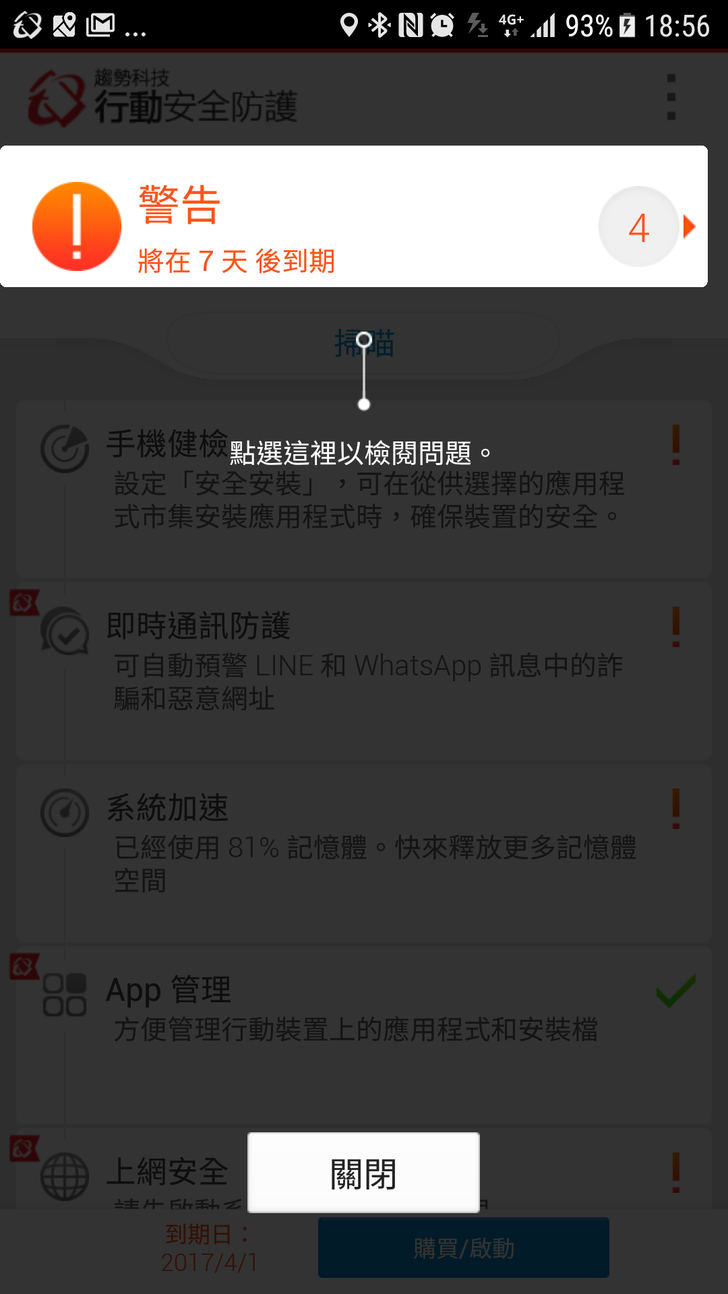Viewport: 728px width, 1294px height.
Task: Tap 關閉 to dismiss the tutorial overlay
Action: click(363, 1173)
